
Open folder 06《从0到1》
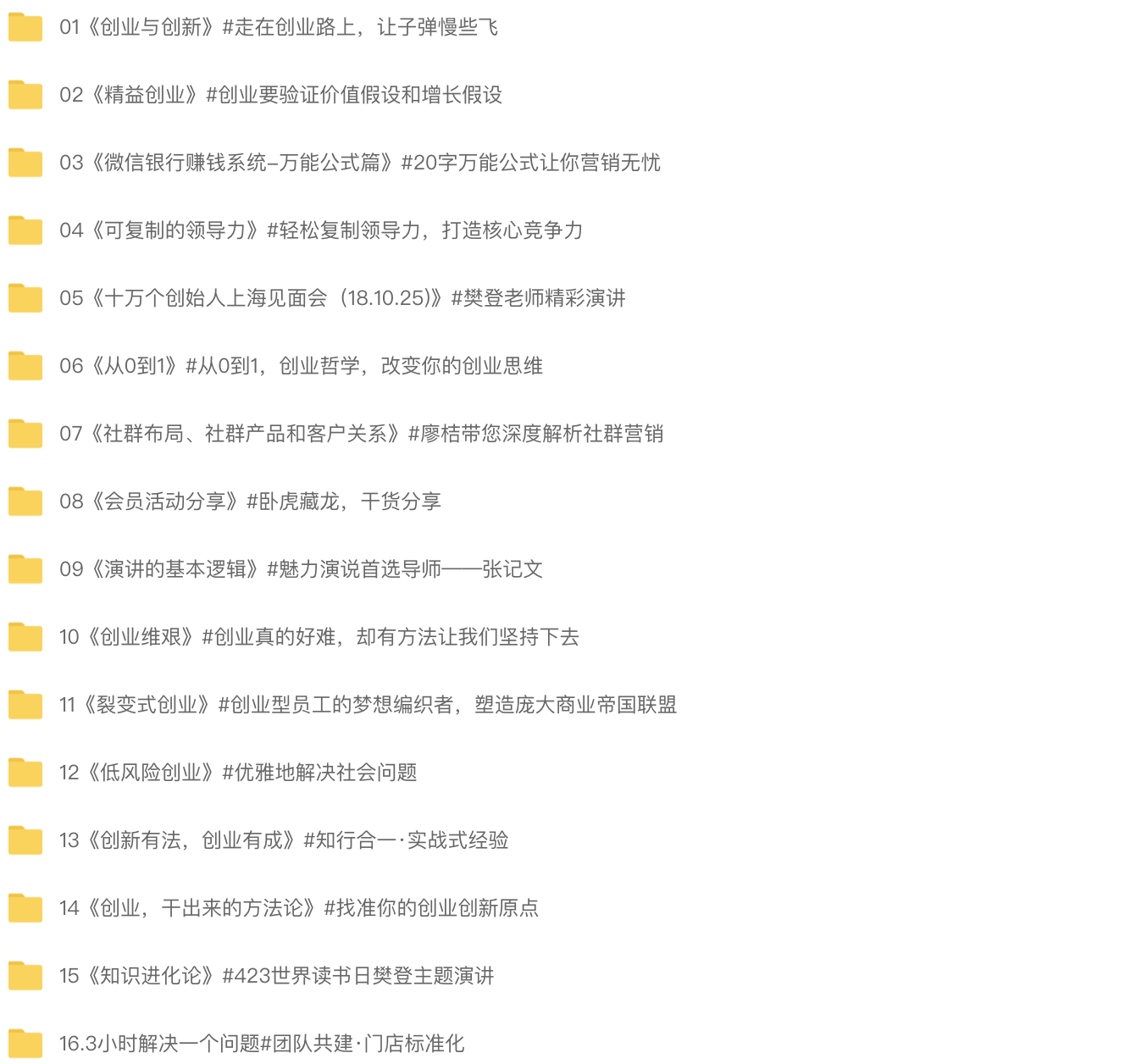301,366
